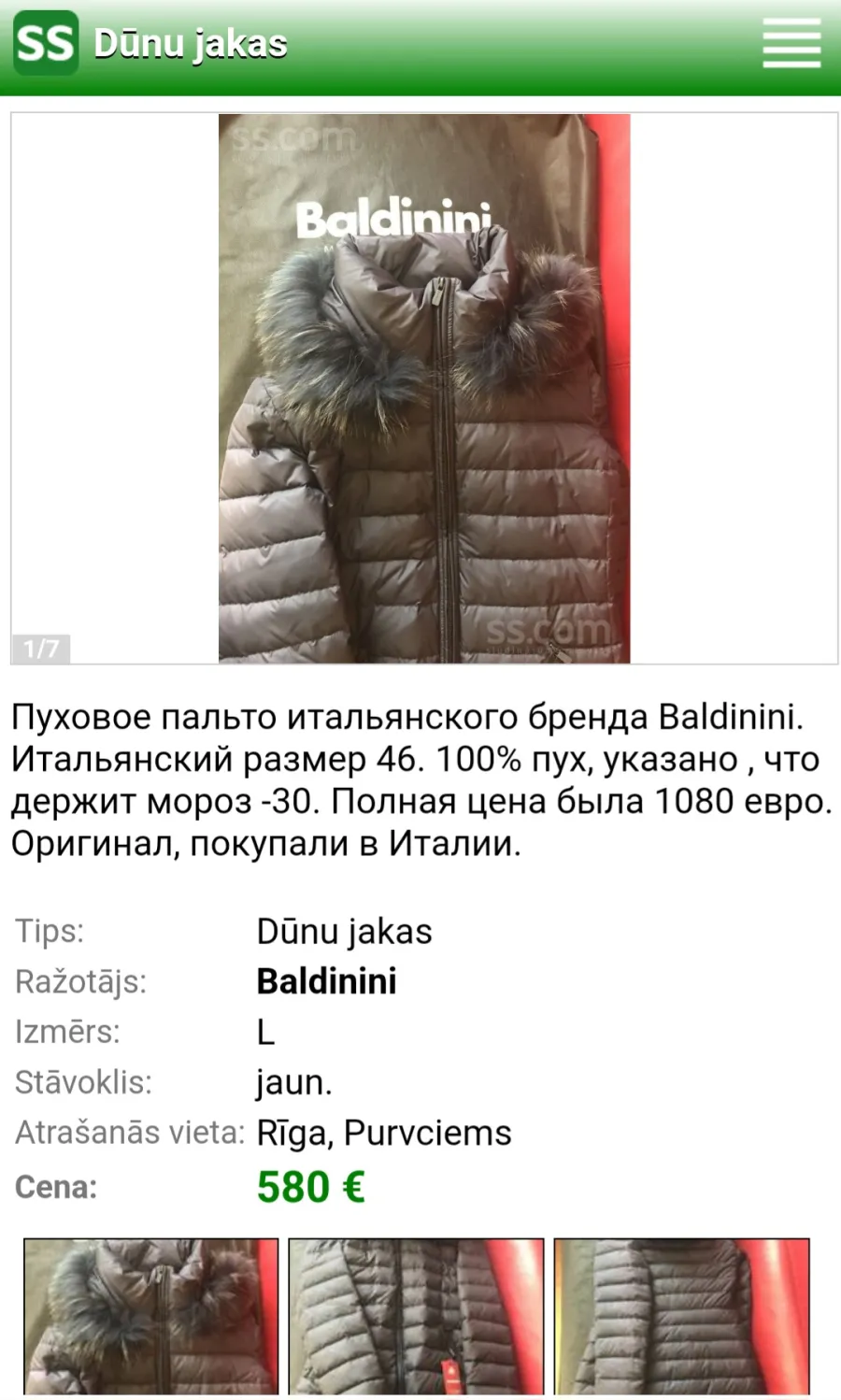View the thumbnail showing the jacket's back
Viewport: 841px width, 1400px height.
682,1316
